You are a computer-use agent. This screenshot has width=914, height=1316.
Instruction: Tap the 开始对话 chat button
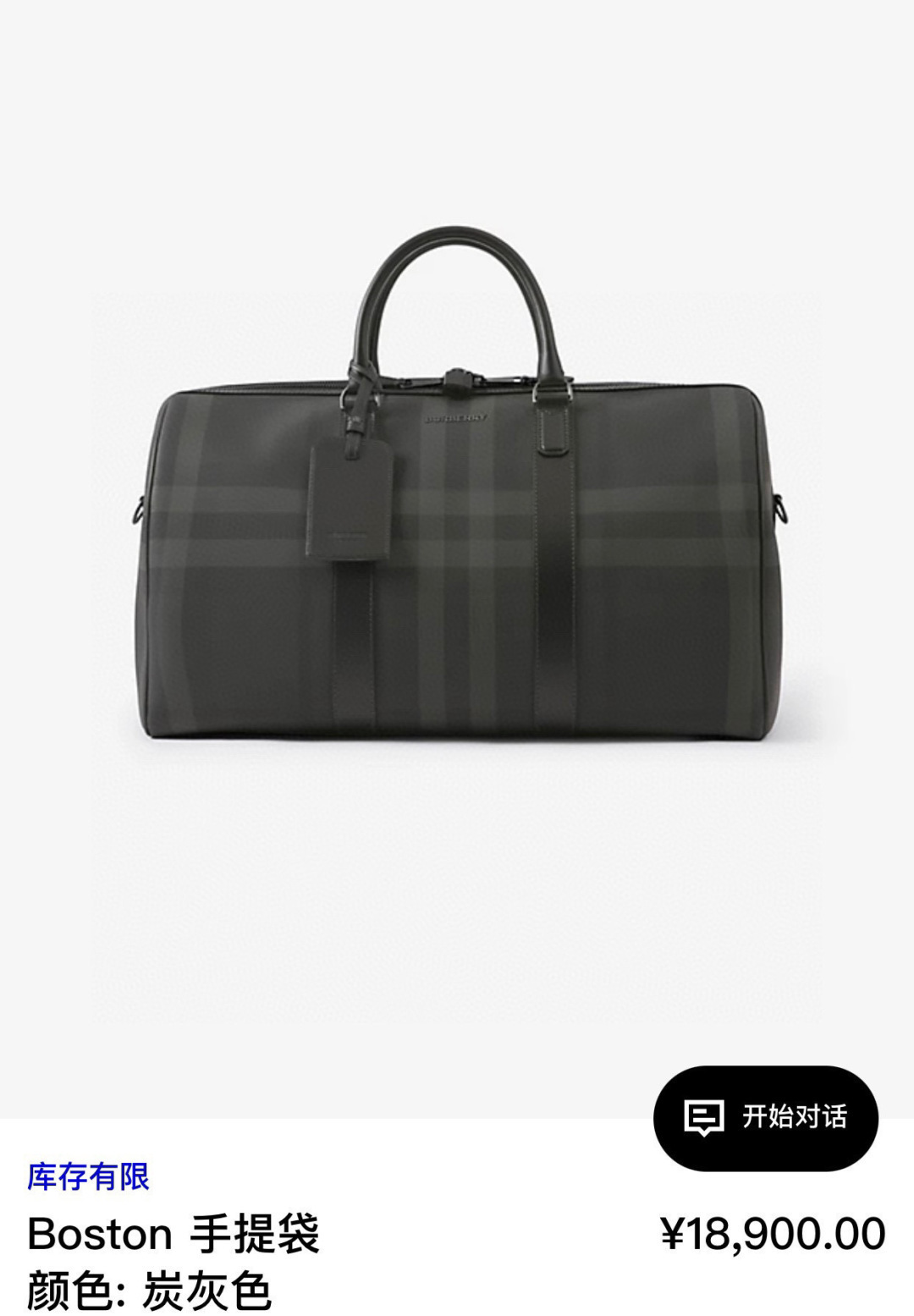[765, 1118]
